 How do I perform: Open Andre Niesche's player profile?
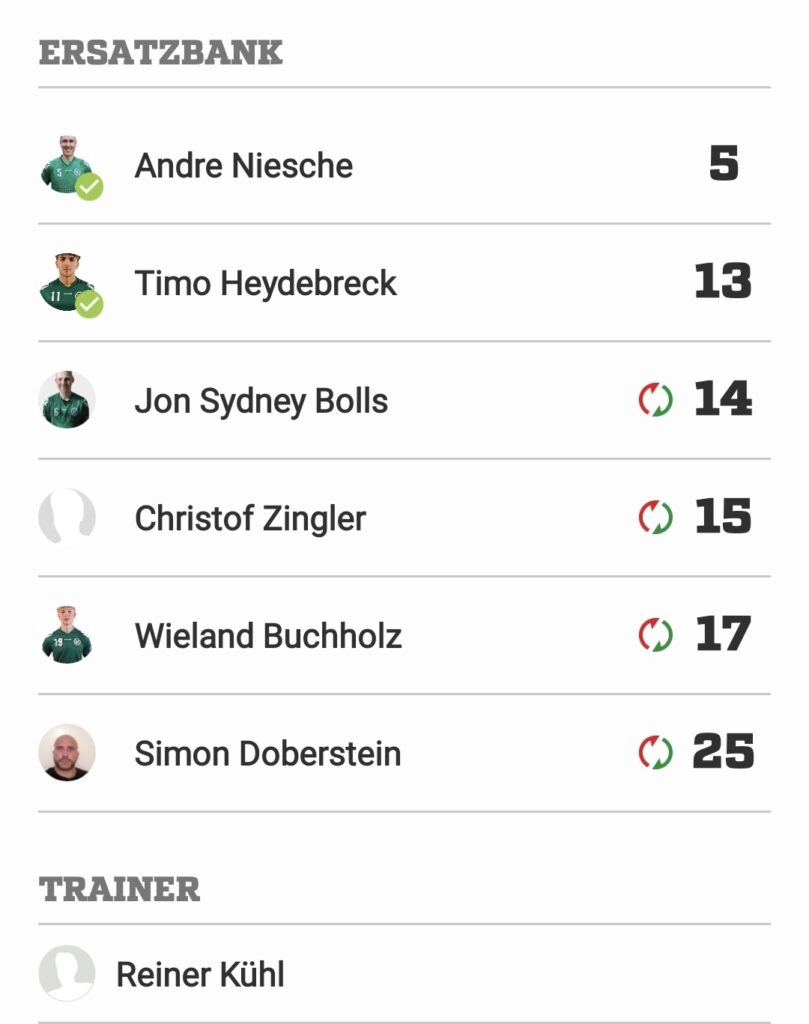click(244, 165)
